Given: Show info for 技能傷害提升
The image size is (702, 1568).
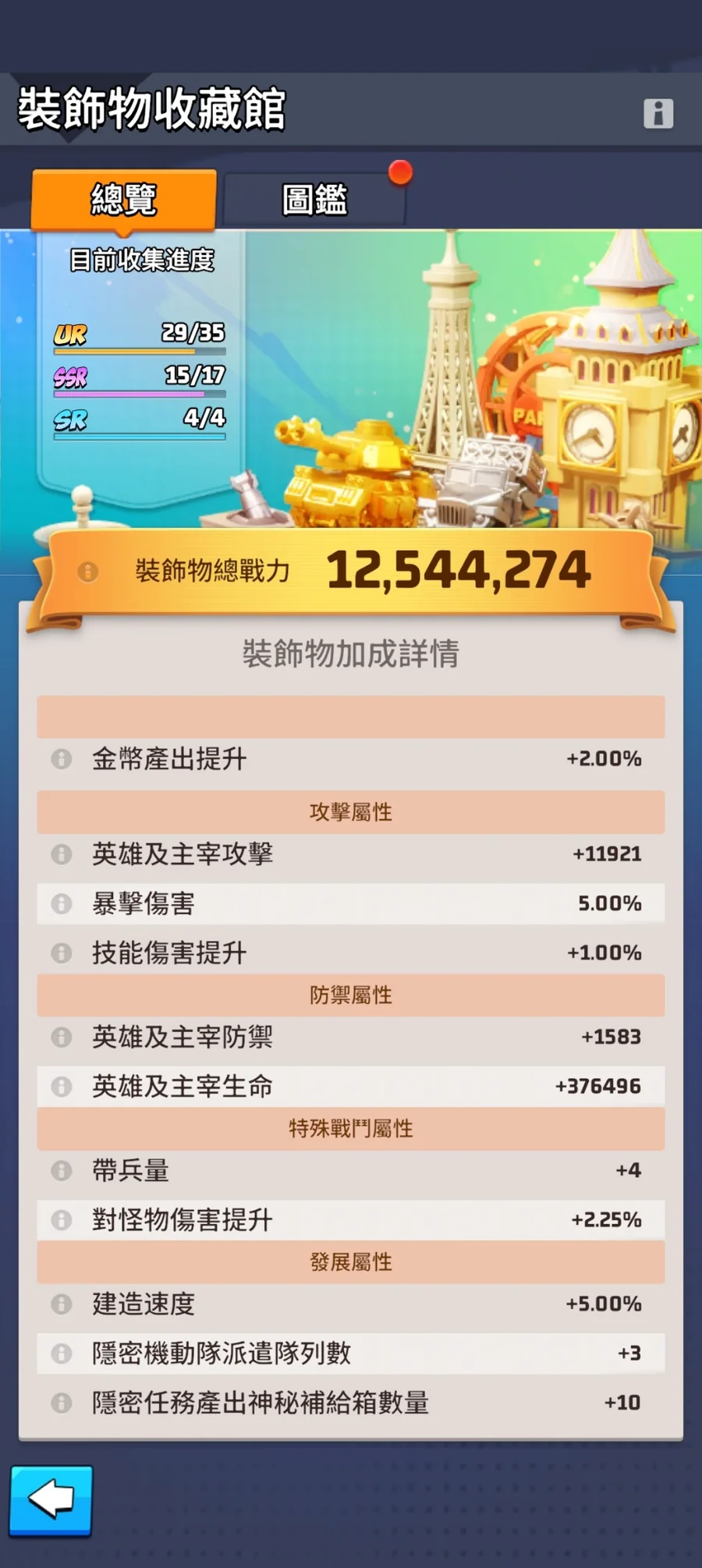Looking at the screenshot, I should [62, 953].
